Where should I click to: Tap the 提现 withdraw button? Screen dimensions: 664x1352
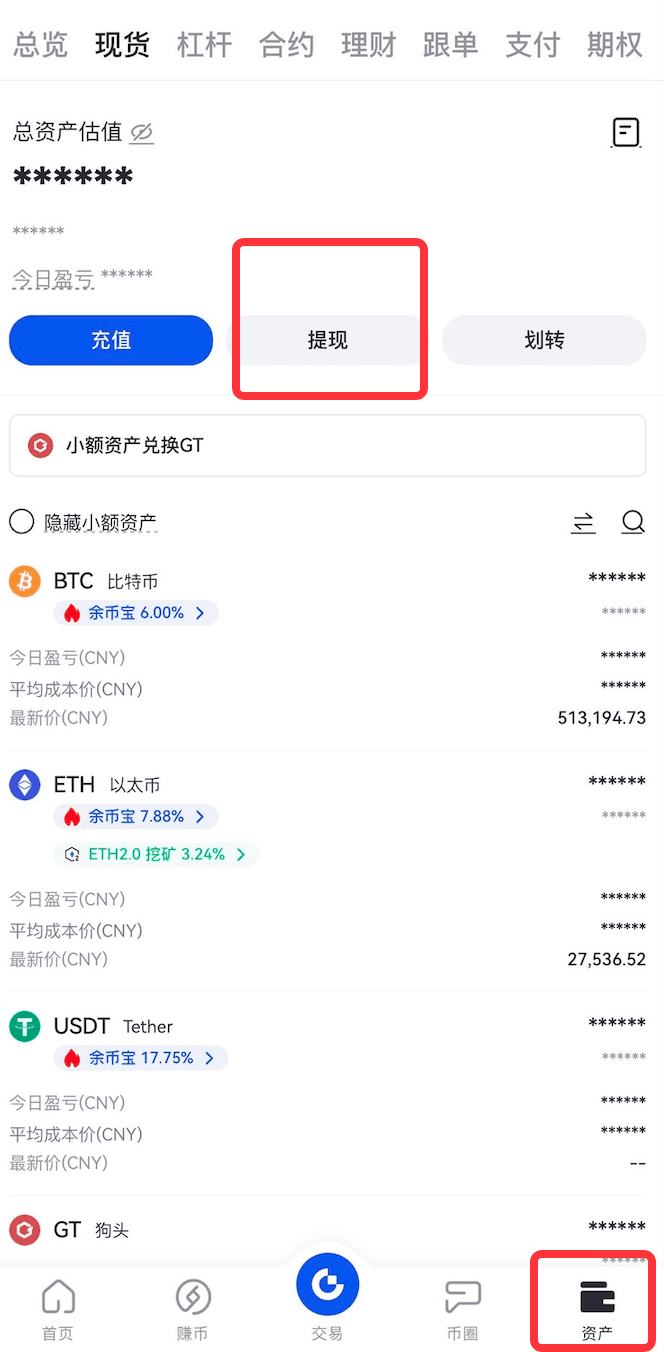click(x=328, y=340)
